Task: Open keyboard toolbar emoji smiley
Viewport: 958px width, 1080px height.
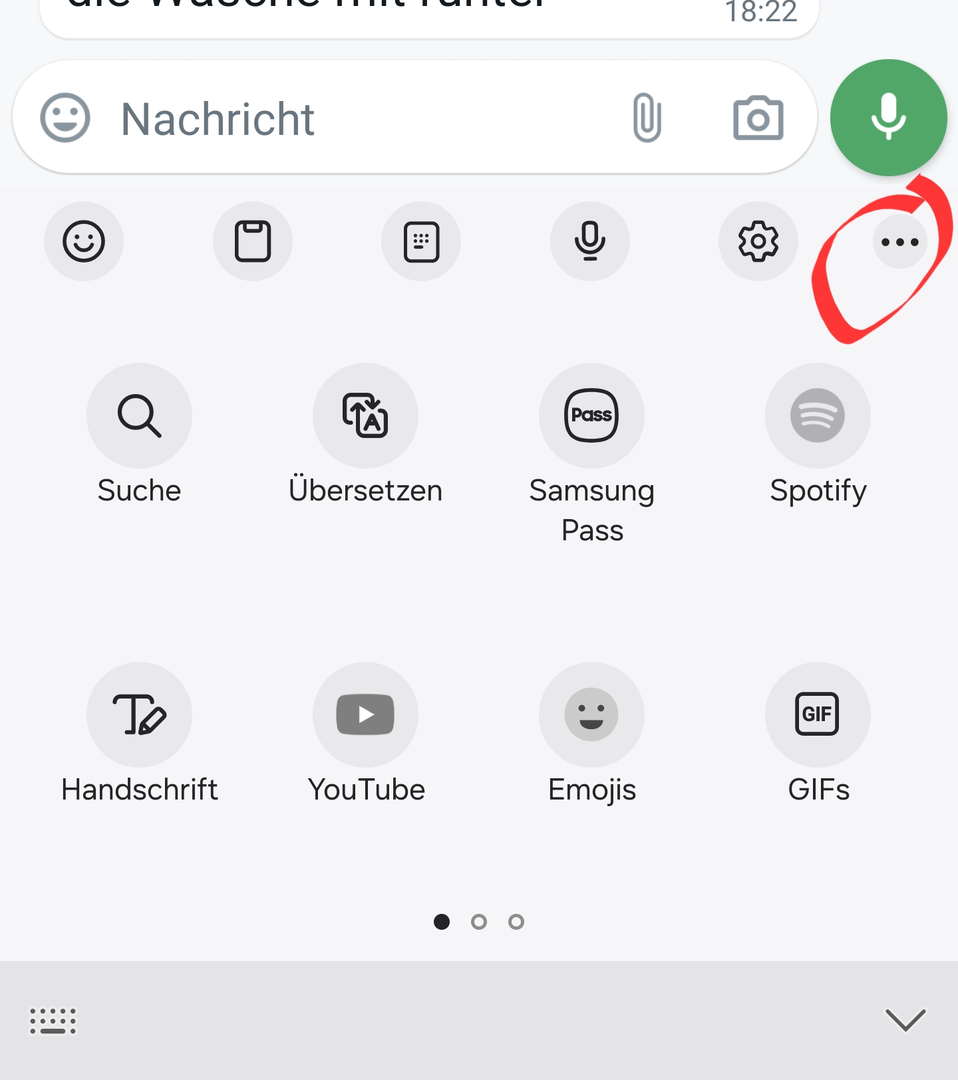Action: coord(84,241)
